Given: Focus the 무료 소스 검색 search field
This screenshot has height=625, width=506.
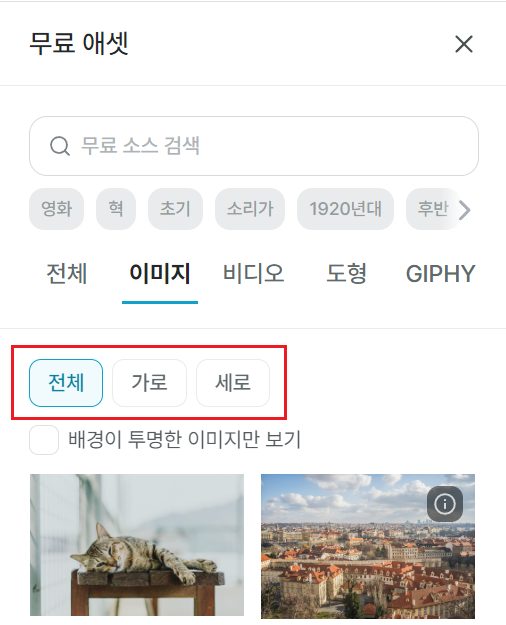Looking at the screenshot, I should click(254, 146).
